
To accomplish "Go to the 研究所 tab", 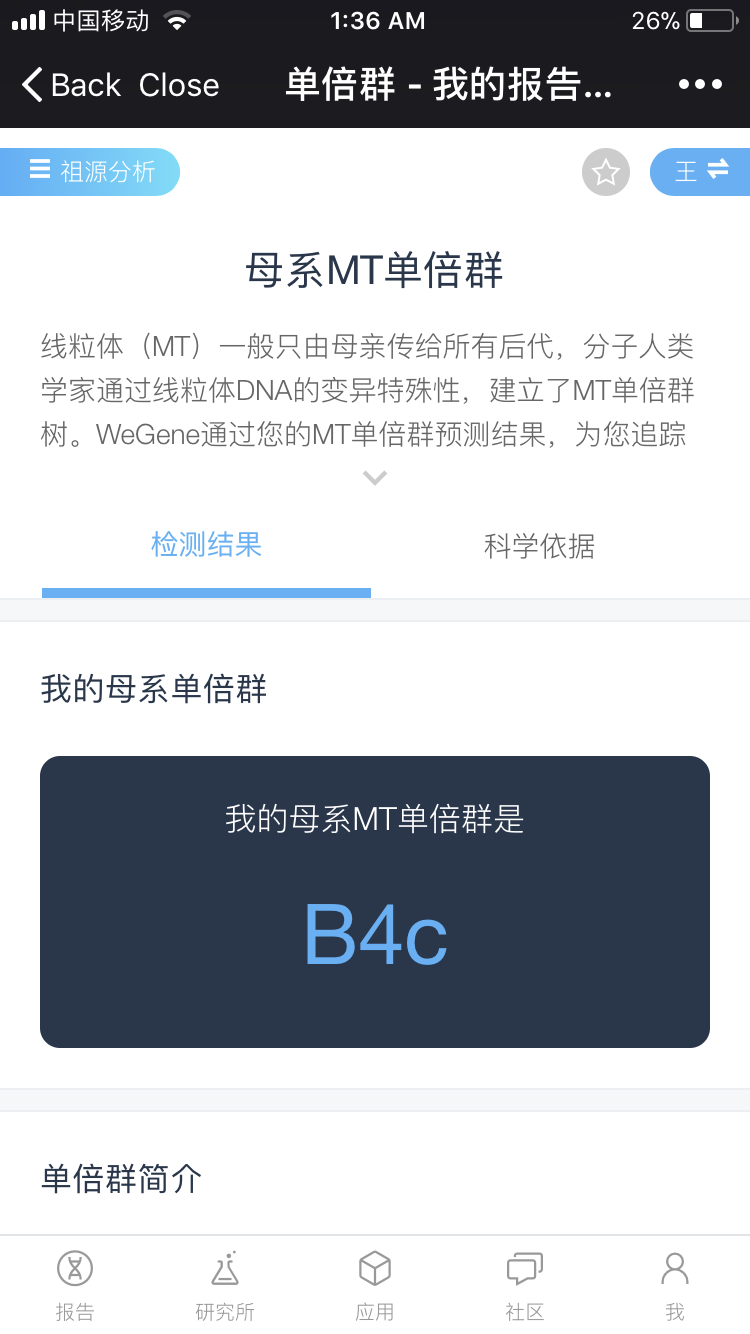I will pos(225,1286).
